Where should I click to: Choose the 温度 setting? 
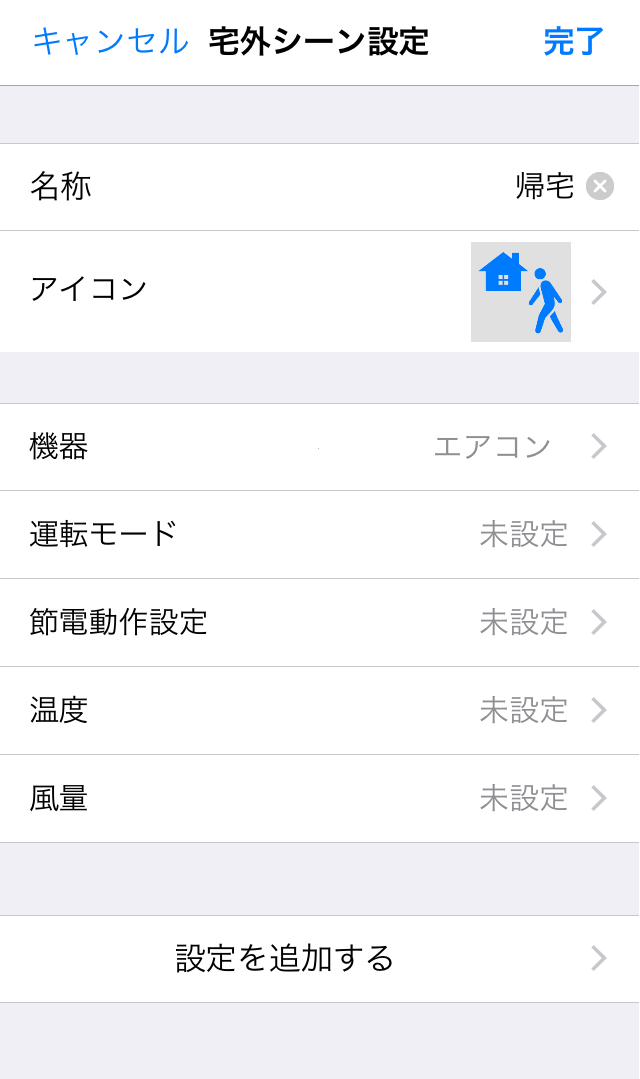[320, 710]
